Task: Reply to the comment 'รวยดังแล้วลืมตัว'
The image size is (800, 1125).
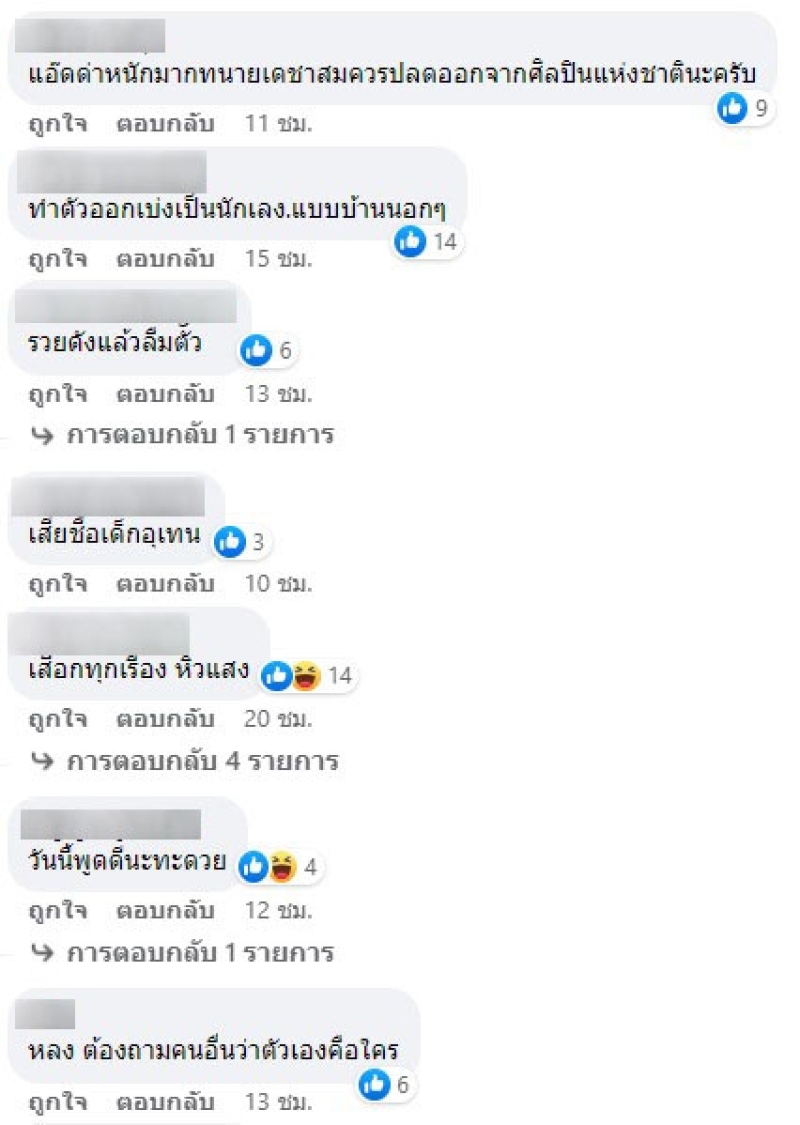Action: point(165,394)
